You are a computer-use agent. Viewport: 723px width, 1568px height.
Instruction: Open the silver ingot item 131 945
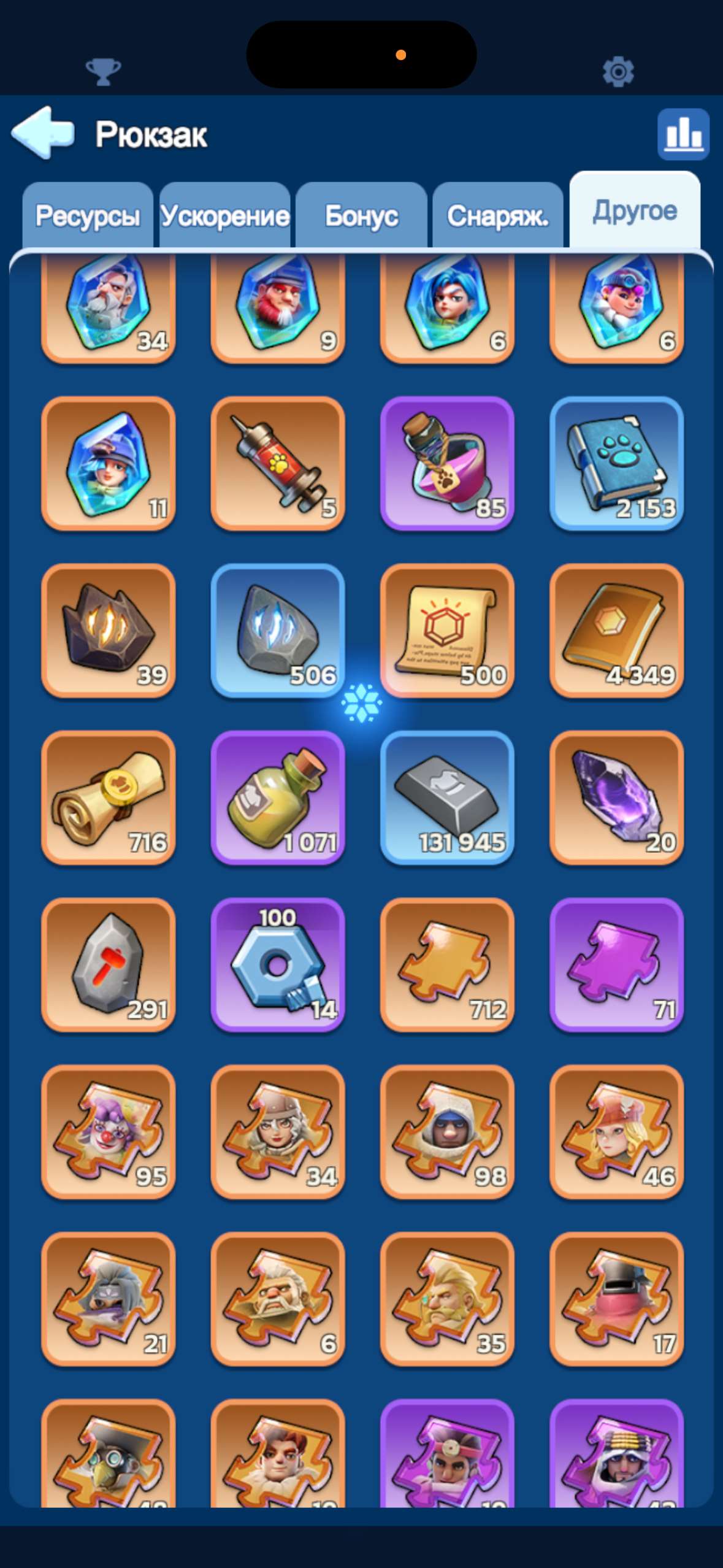pos(447,797)
